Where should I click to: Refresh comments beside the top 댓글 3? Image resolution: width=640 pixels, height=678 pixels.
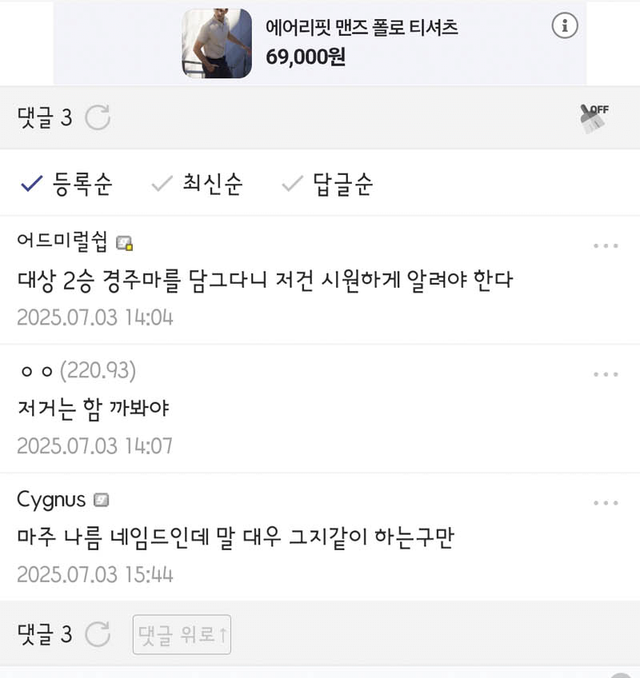pyautogui.click(x=98, y=118)
